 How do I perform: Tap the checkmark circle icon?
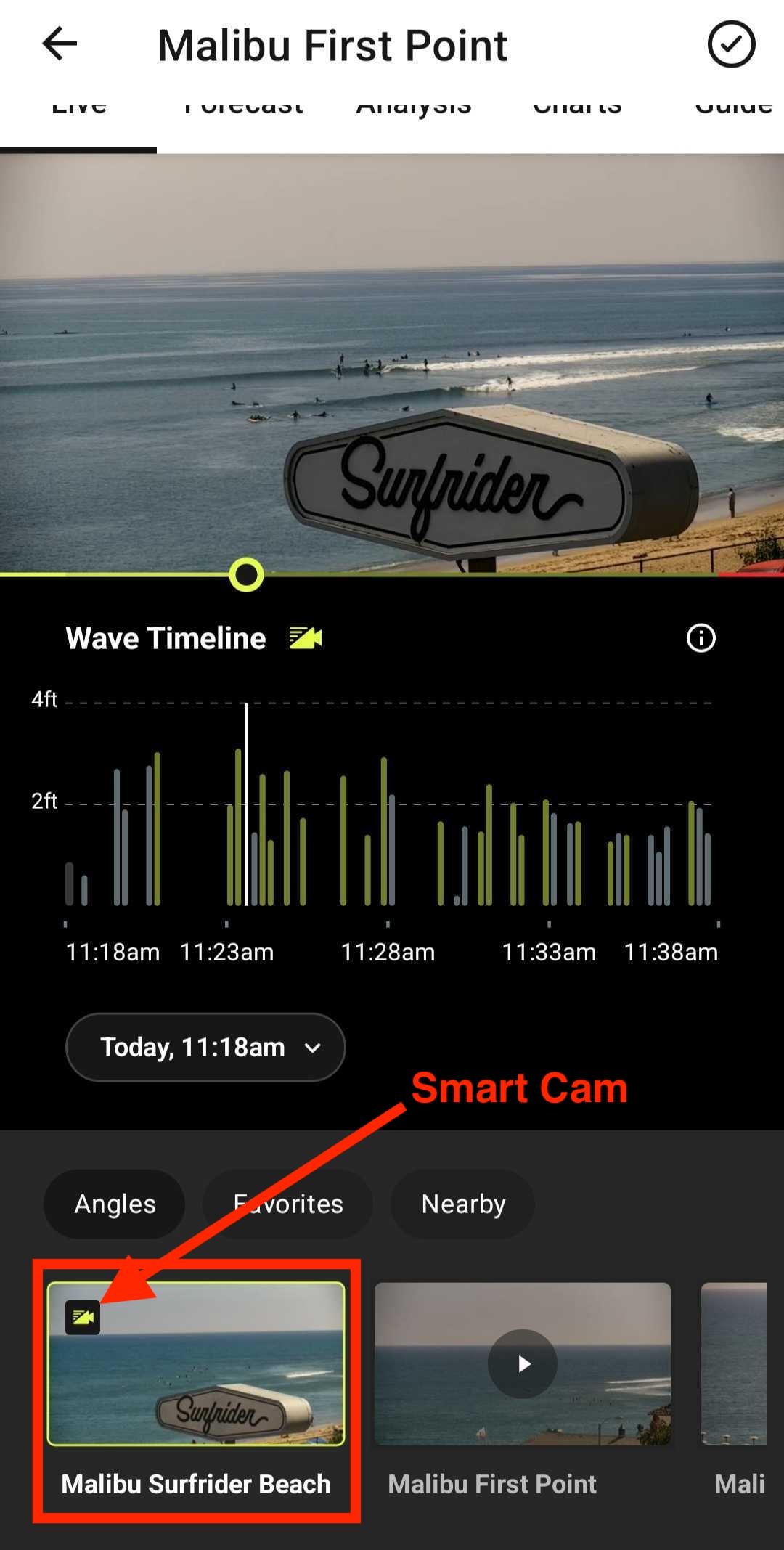(731, 44)
